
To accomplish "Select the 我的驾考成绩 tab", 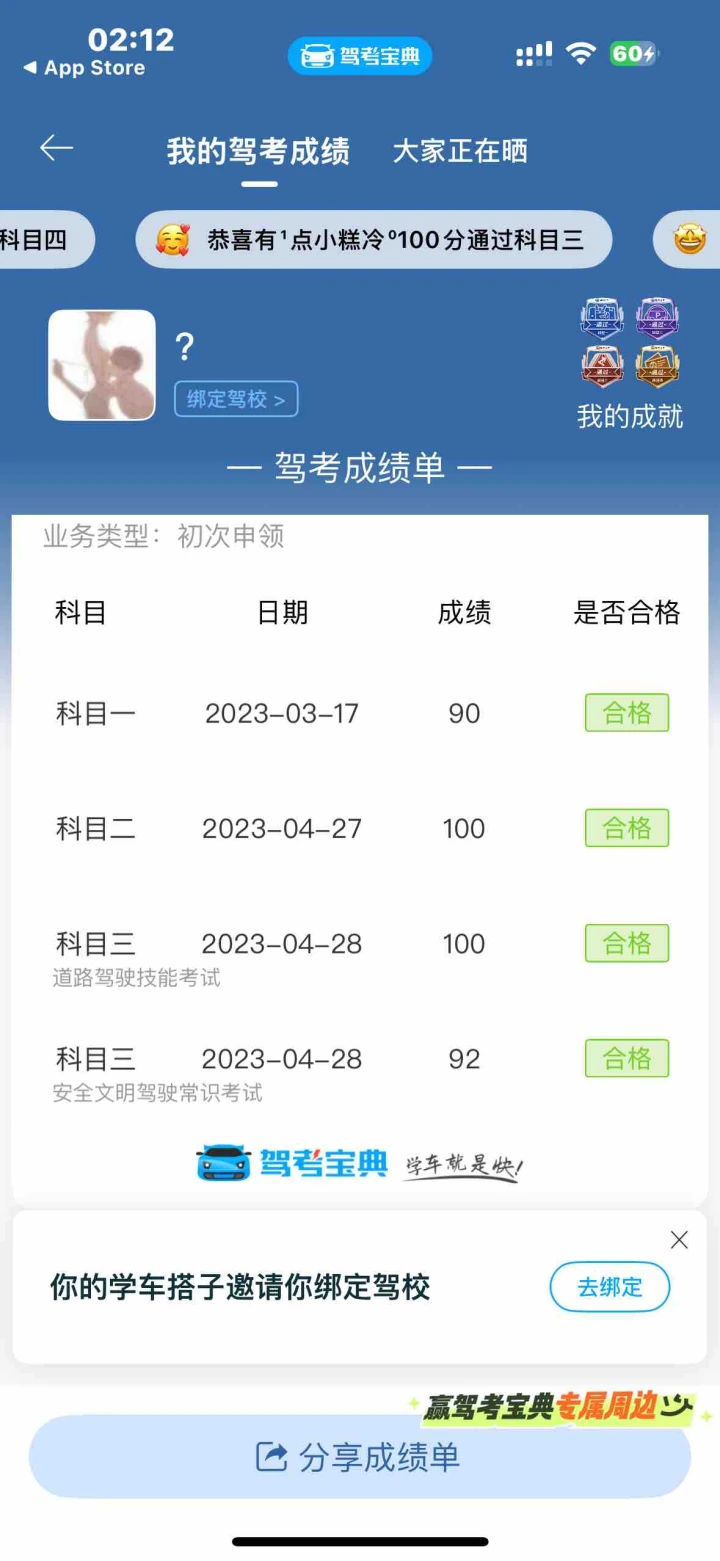I will click(258, 151).
